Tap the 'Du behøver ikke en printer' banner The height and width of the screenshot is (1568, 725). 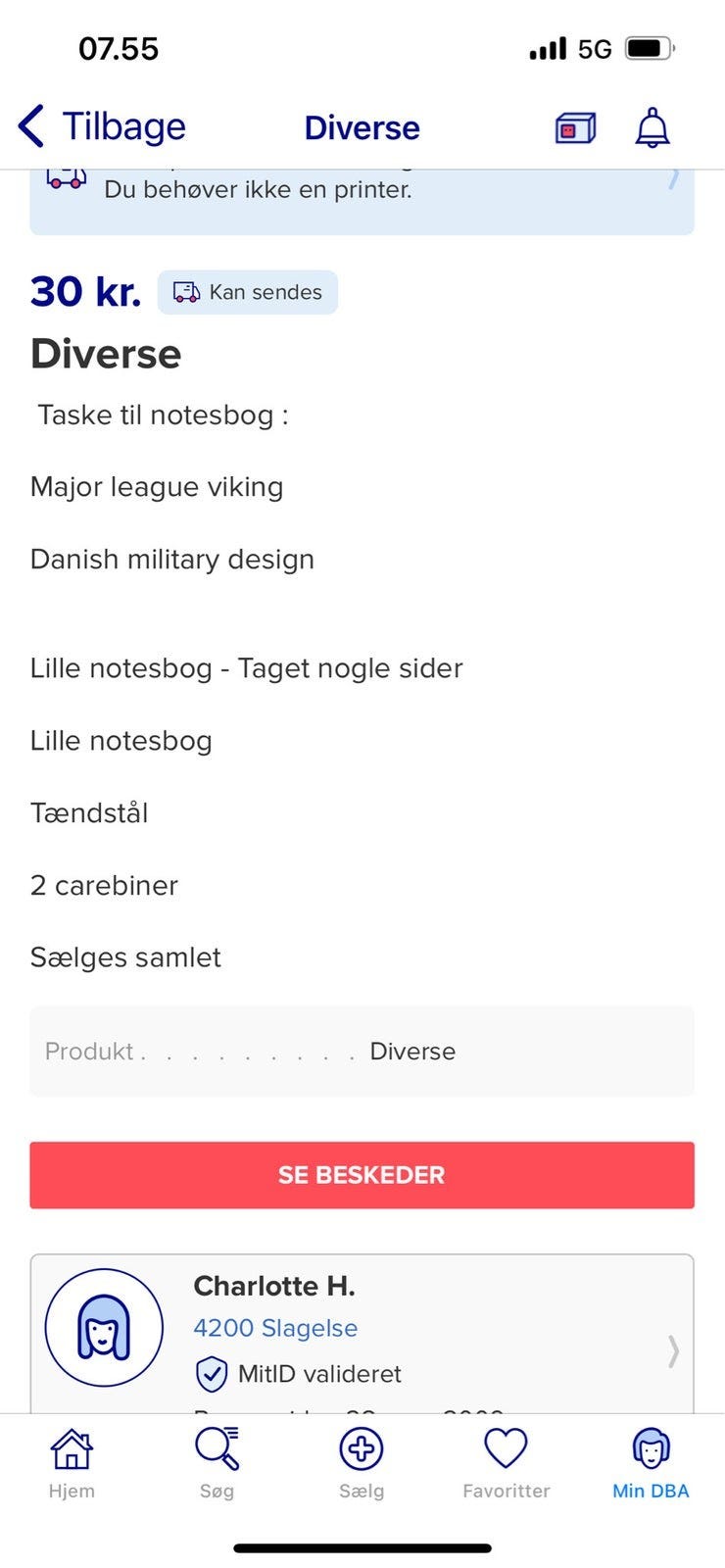[362, 189]
